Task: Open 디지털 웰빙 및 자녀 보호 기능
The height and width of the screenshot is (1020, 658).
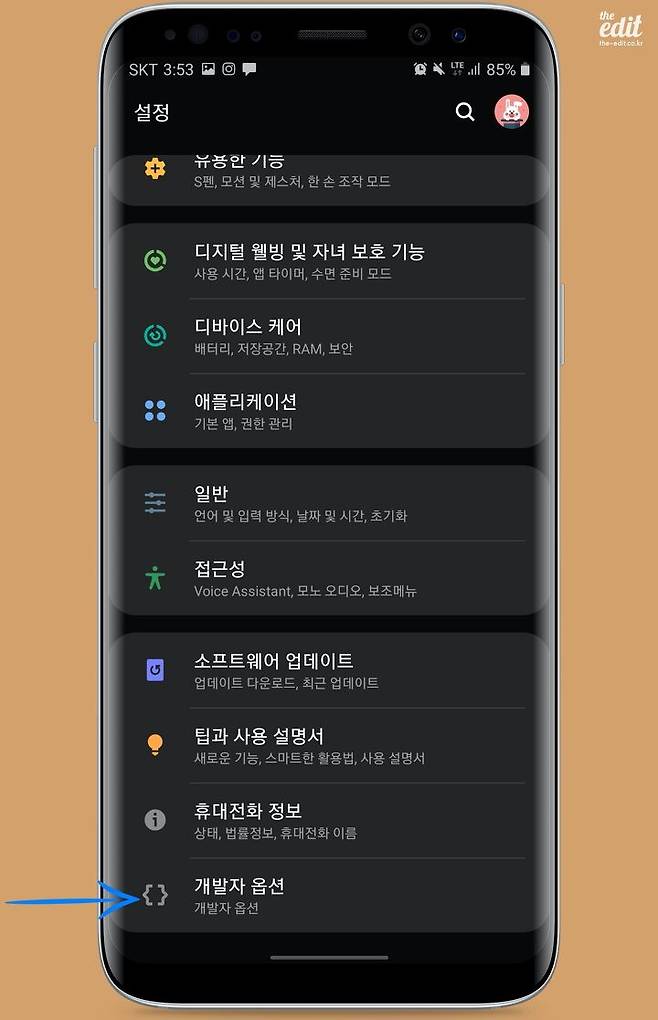Action: (x=330, y=261)
